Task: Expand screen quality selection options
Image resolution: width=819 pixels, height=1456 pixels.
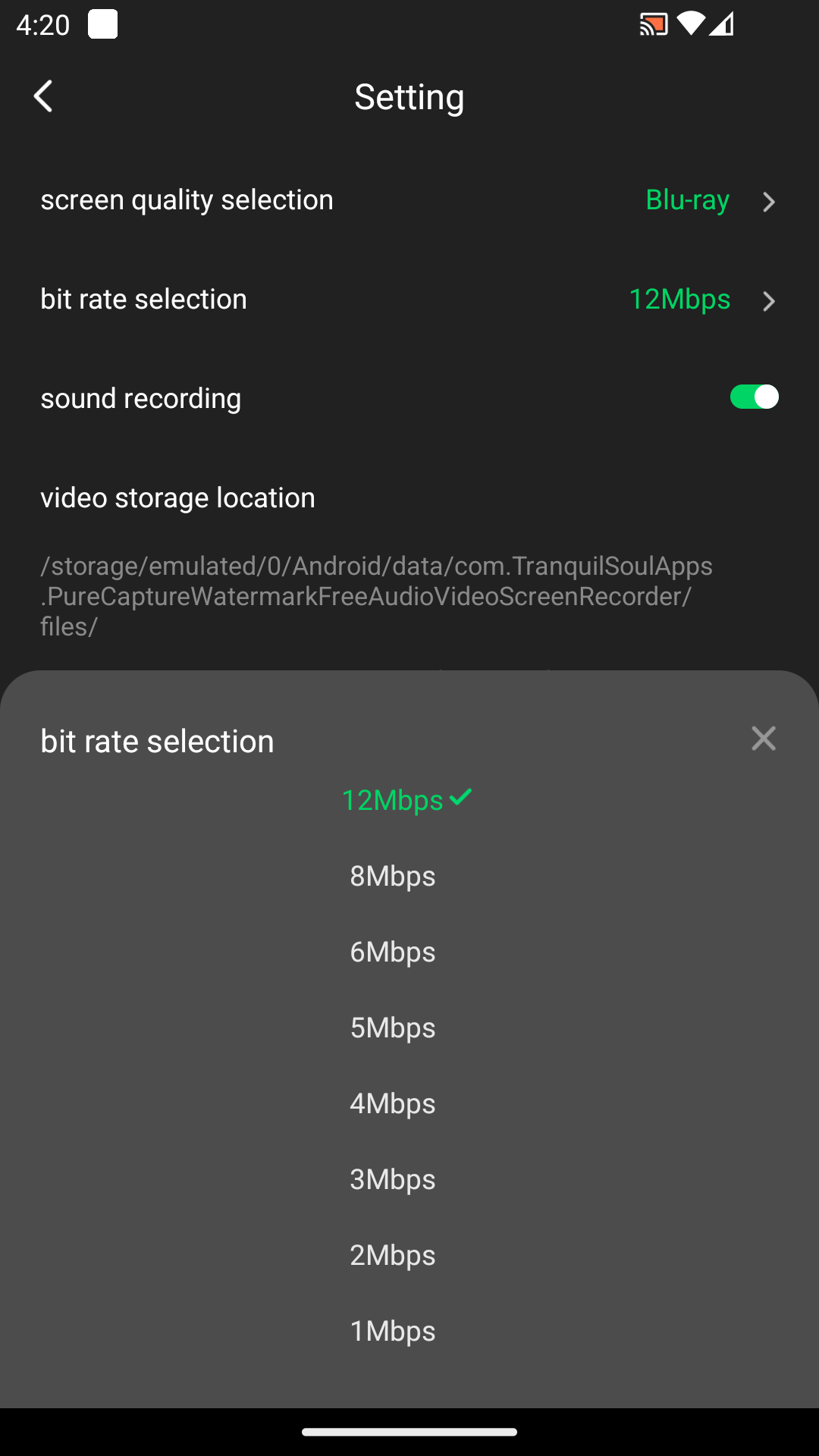Action: tap(409, 200)
